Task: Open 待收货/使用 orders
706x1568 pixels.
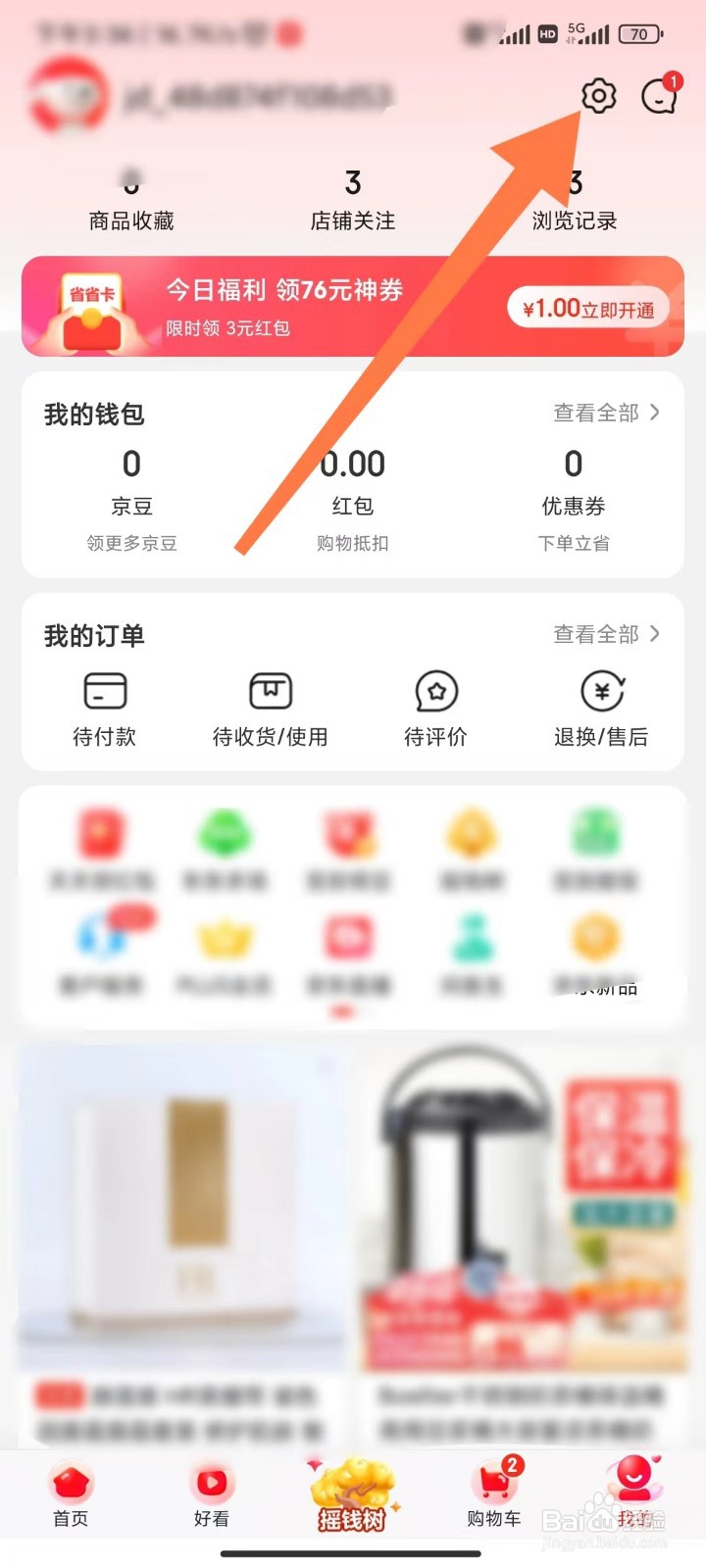Action: coord(271,709)
